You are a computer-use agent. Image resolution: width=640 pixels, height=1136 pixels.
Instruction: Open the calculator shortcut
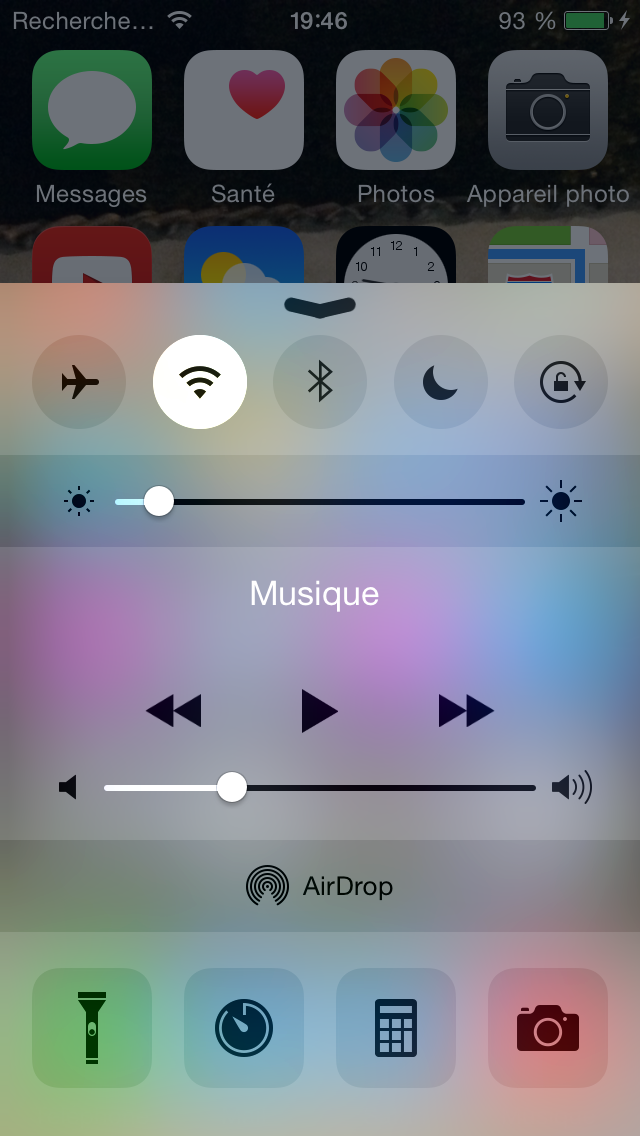click(396, 1027)
